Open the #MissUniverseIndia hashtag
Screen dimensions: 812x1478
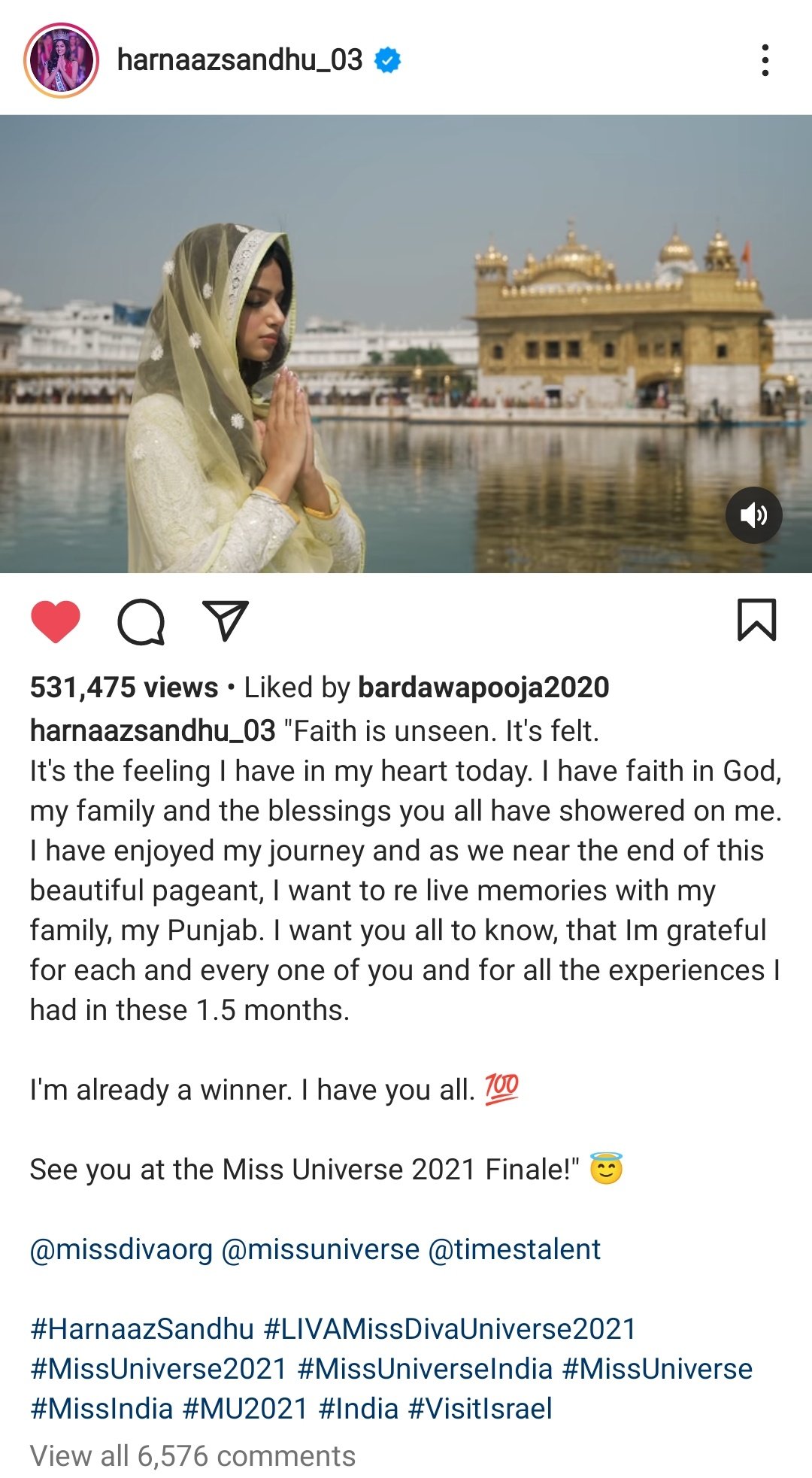(x=426, y=1369)
